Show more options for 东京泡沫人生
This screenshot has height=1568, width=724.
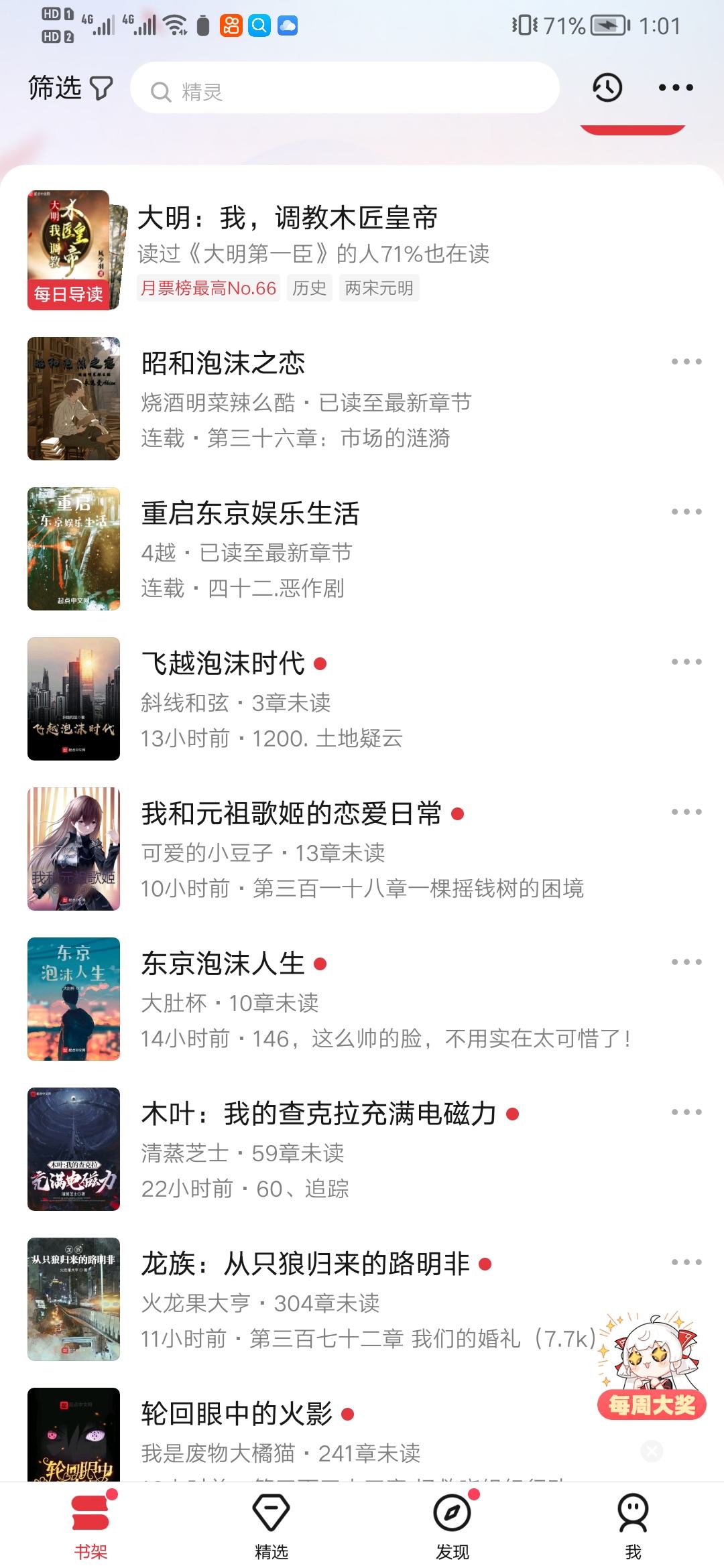point(686,962)
